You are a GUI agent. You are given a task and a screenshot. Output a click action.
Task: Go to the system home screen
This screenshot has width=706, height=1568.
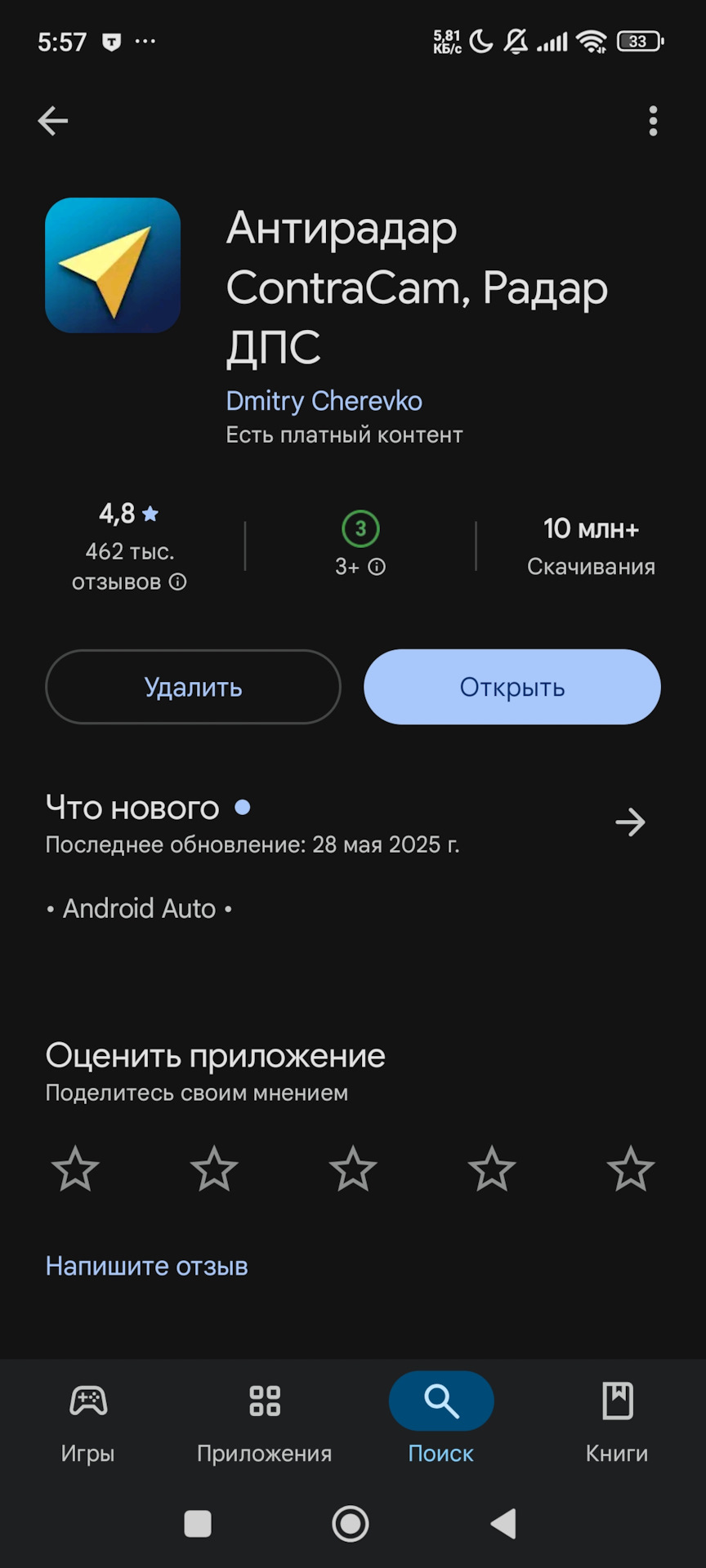coord(351,1523)
